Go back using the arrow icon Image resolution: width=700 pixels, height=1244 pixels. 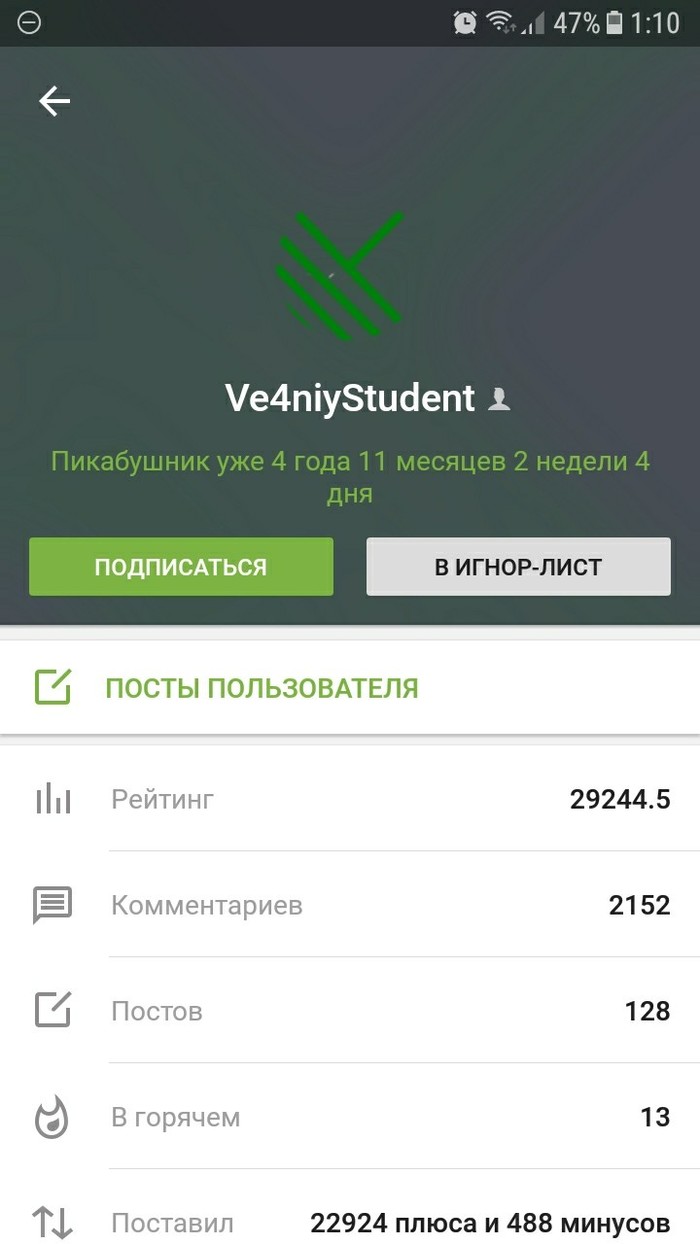pyautogui.click(x=54, y=101)
